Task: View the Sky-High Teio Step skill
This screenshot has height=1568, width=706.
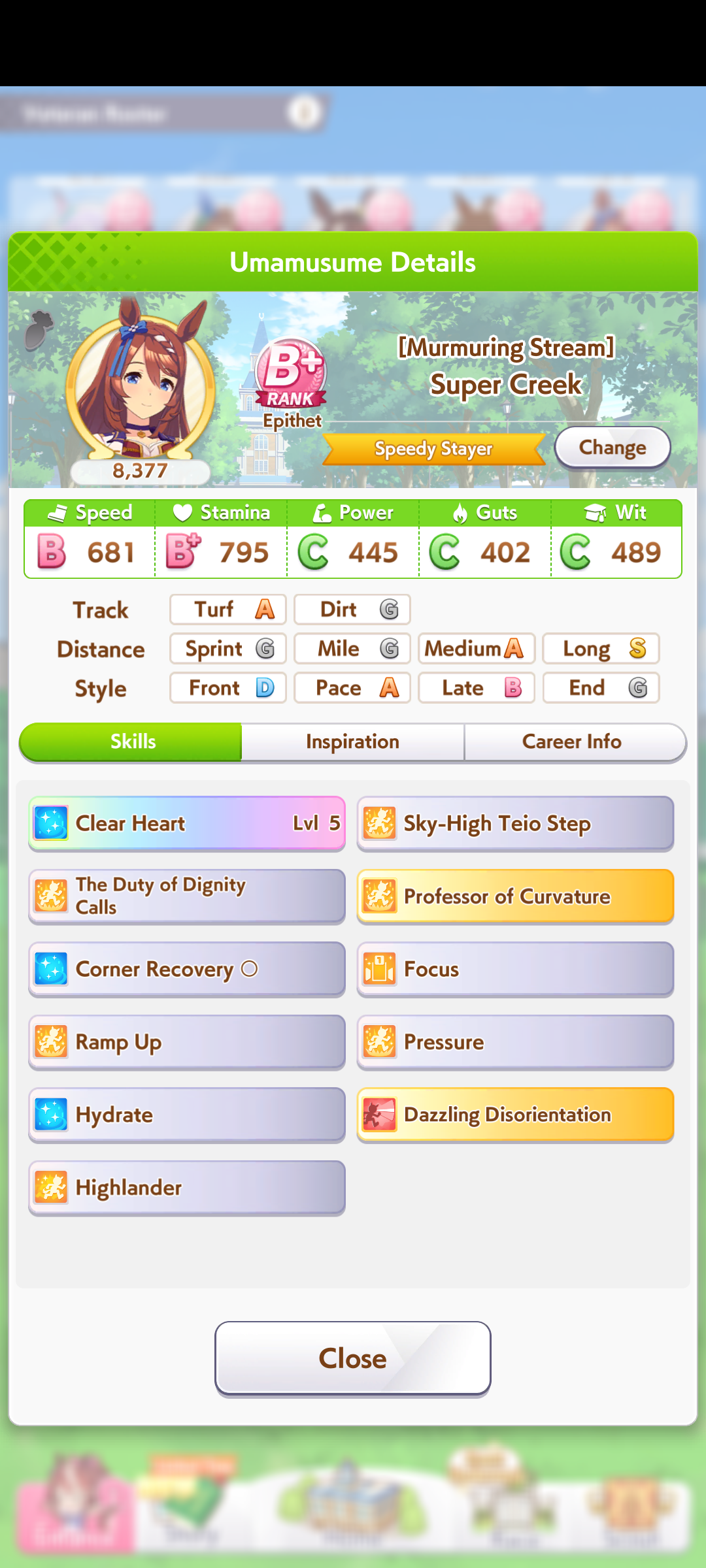Action: (515, 823)
